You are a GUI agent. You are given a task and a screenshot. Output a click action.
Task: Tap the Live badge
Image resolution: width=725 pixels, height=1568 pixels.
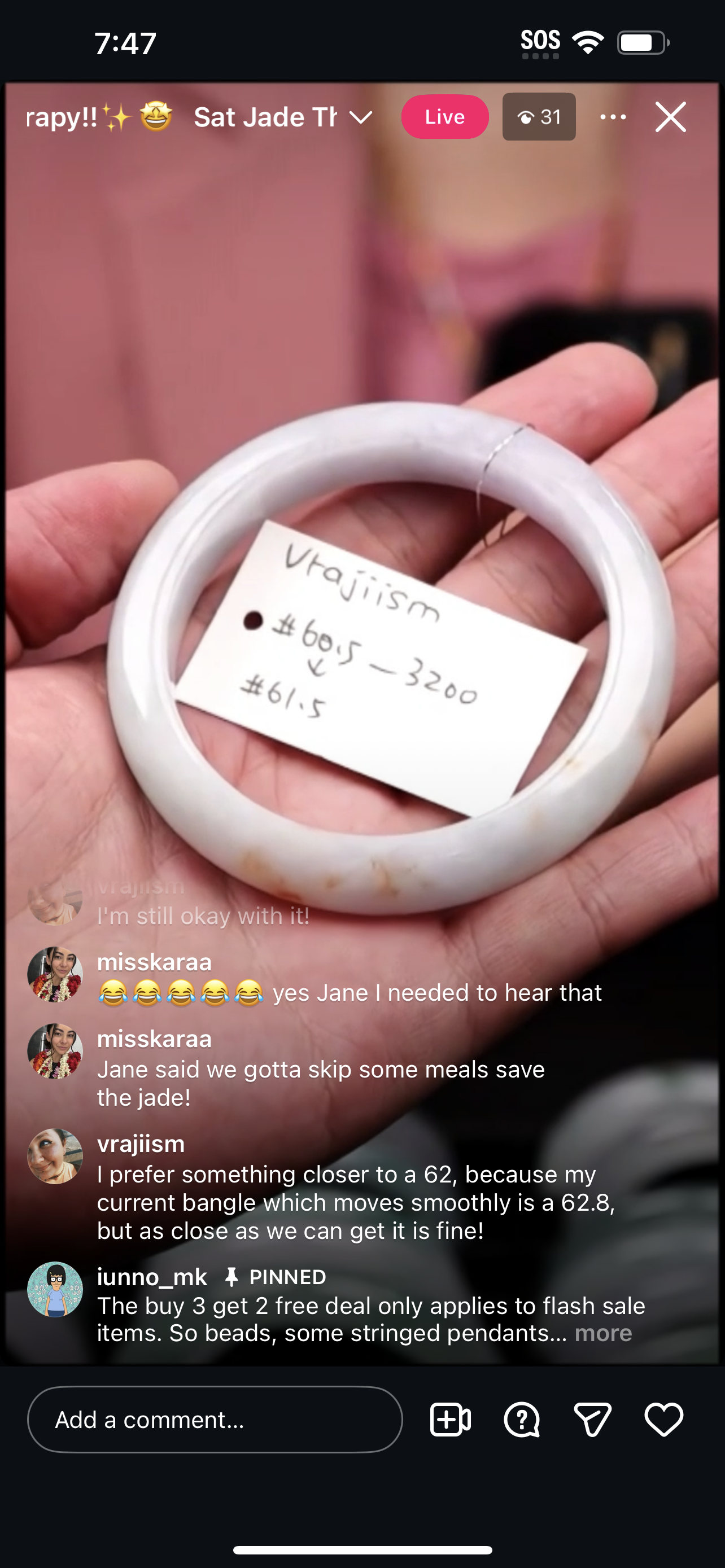tap(444, 117)
